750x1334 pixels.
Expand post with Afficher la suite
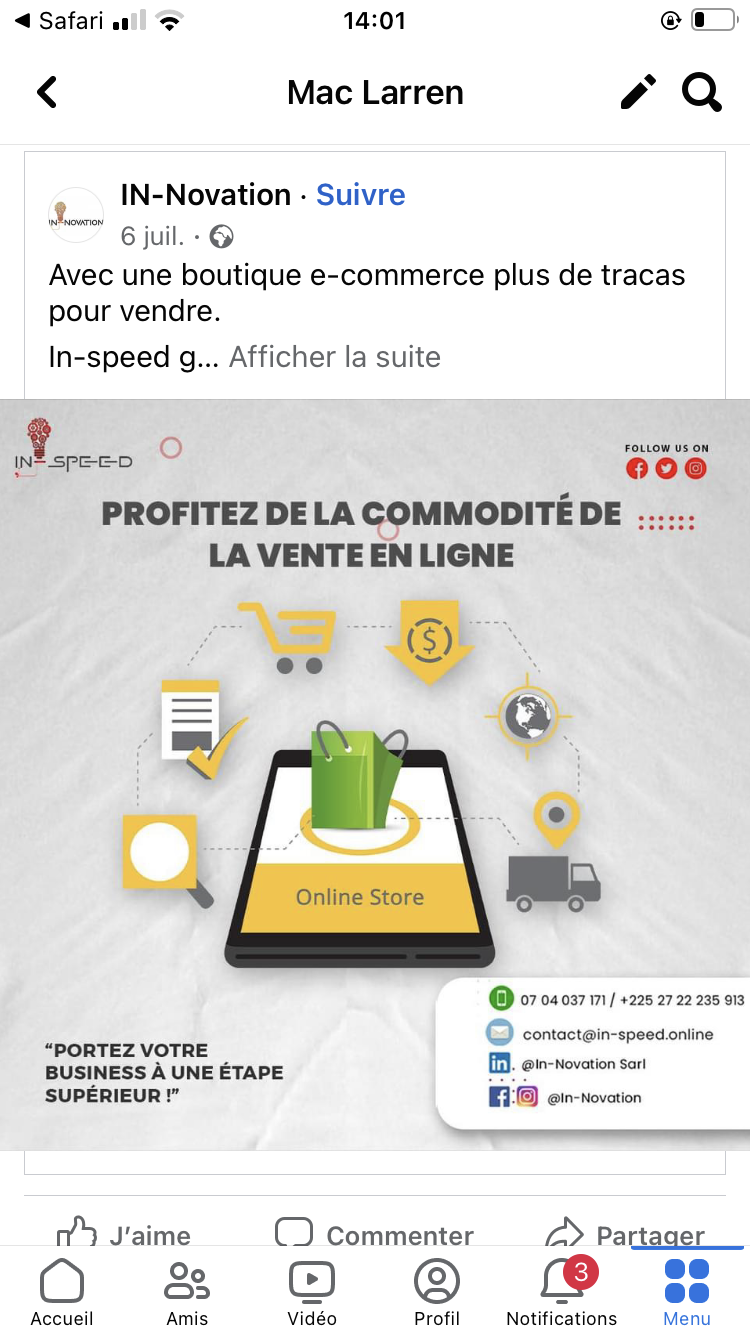click(x=335, y=357)
